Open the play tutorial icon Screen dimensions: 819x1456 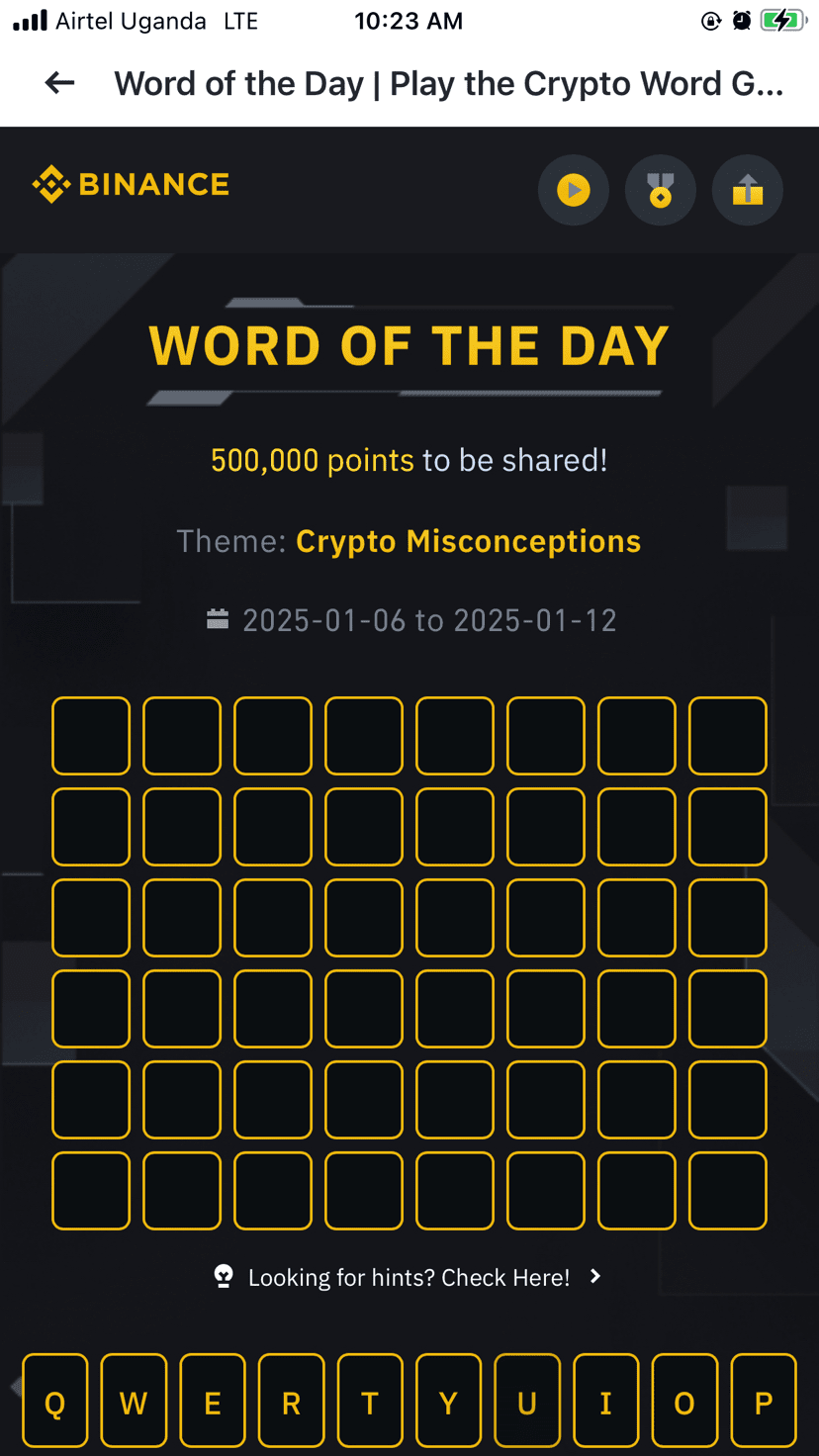[573, 190]
